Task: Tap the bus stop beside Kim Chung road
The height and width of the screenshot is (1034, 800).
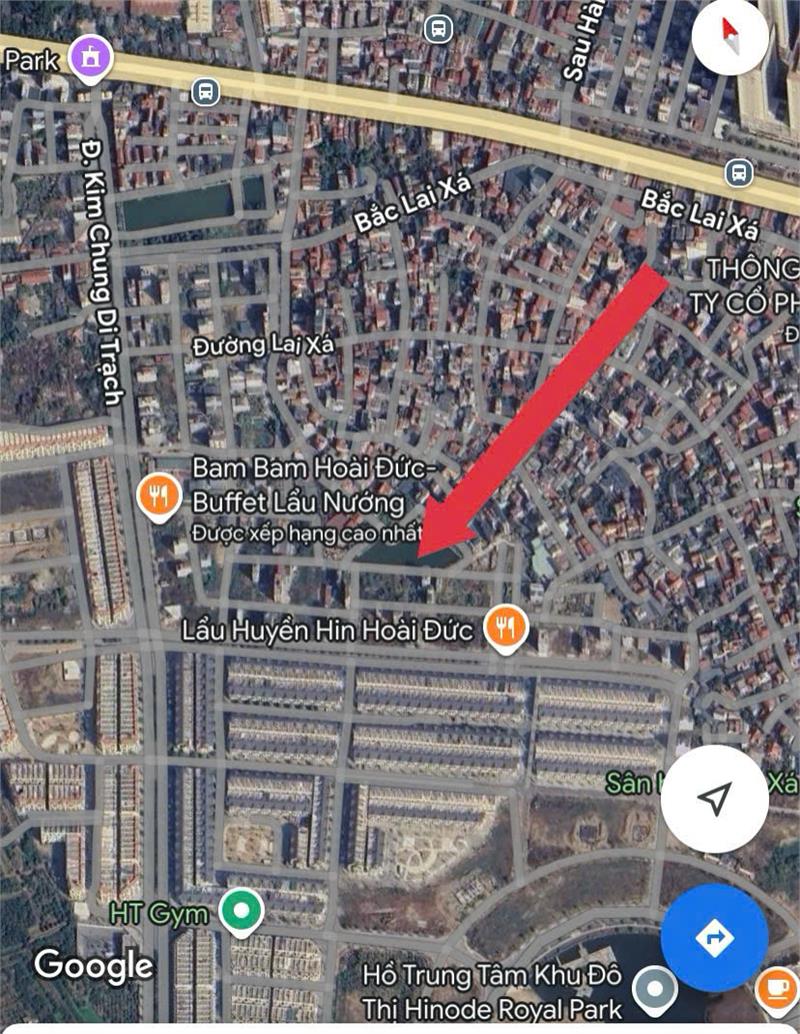Action: click(x=205, y=93)
